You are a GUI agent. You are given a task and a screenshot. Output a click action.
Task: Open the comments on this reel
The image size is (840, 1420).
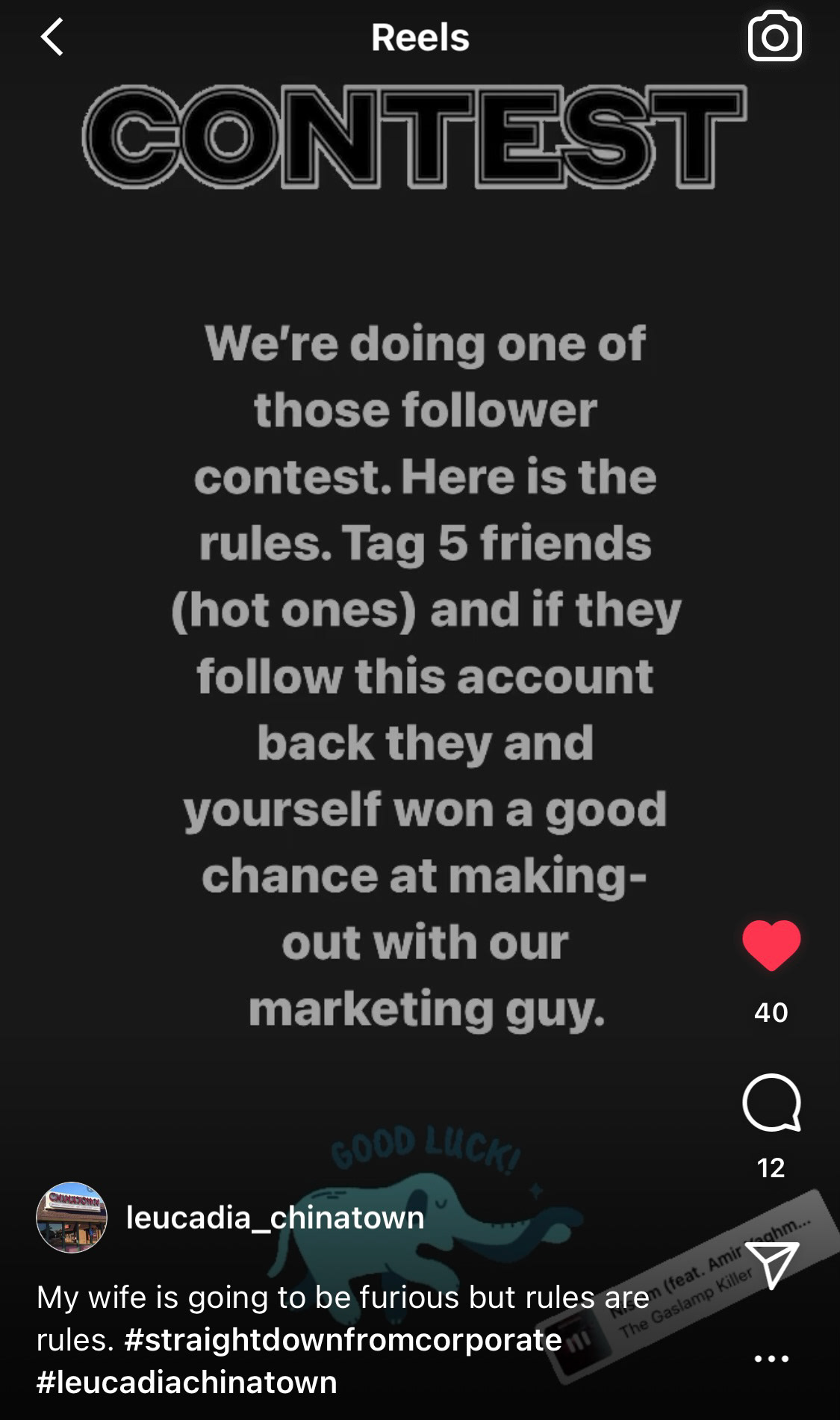point(771,1103)
